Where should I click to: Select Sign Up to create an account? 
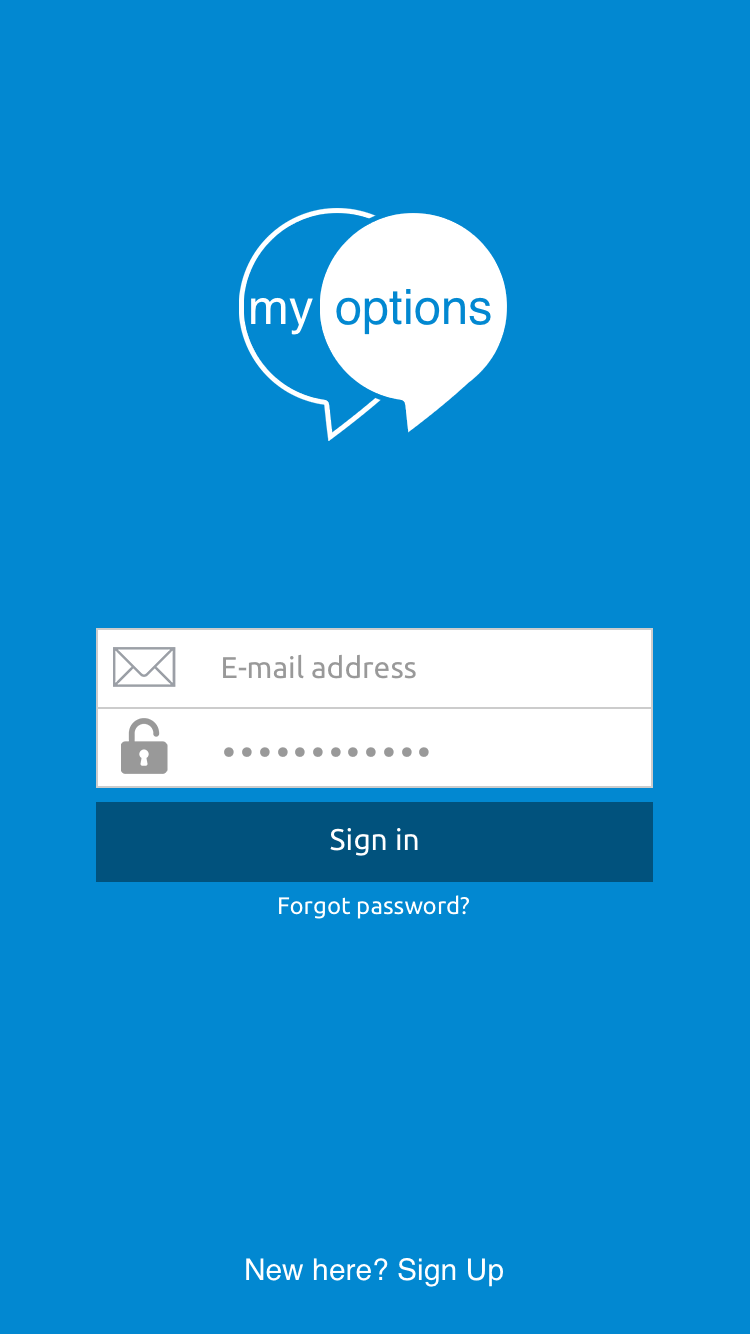(450, 1268)
